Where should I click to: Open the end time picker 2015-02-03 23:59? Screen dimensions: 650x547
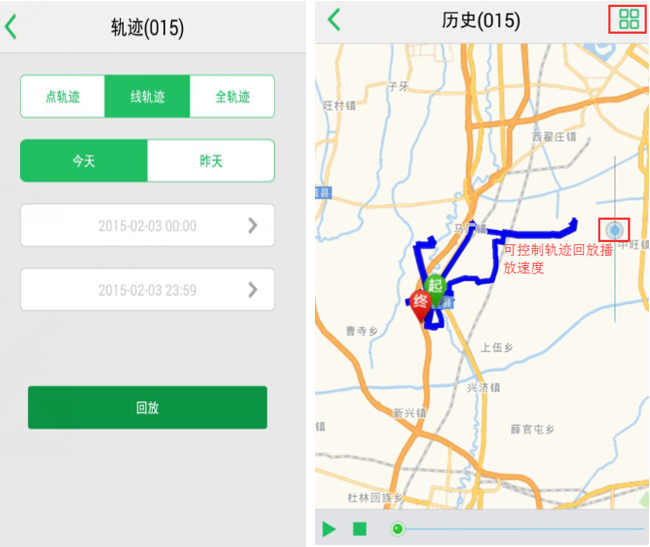point(147,290)
